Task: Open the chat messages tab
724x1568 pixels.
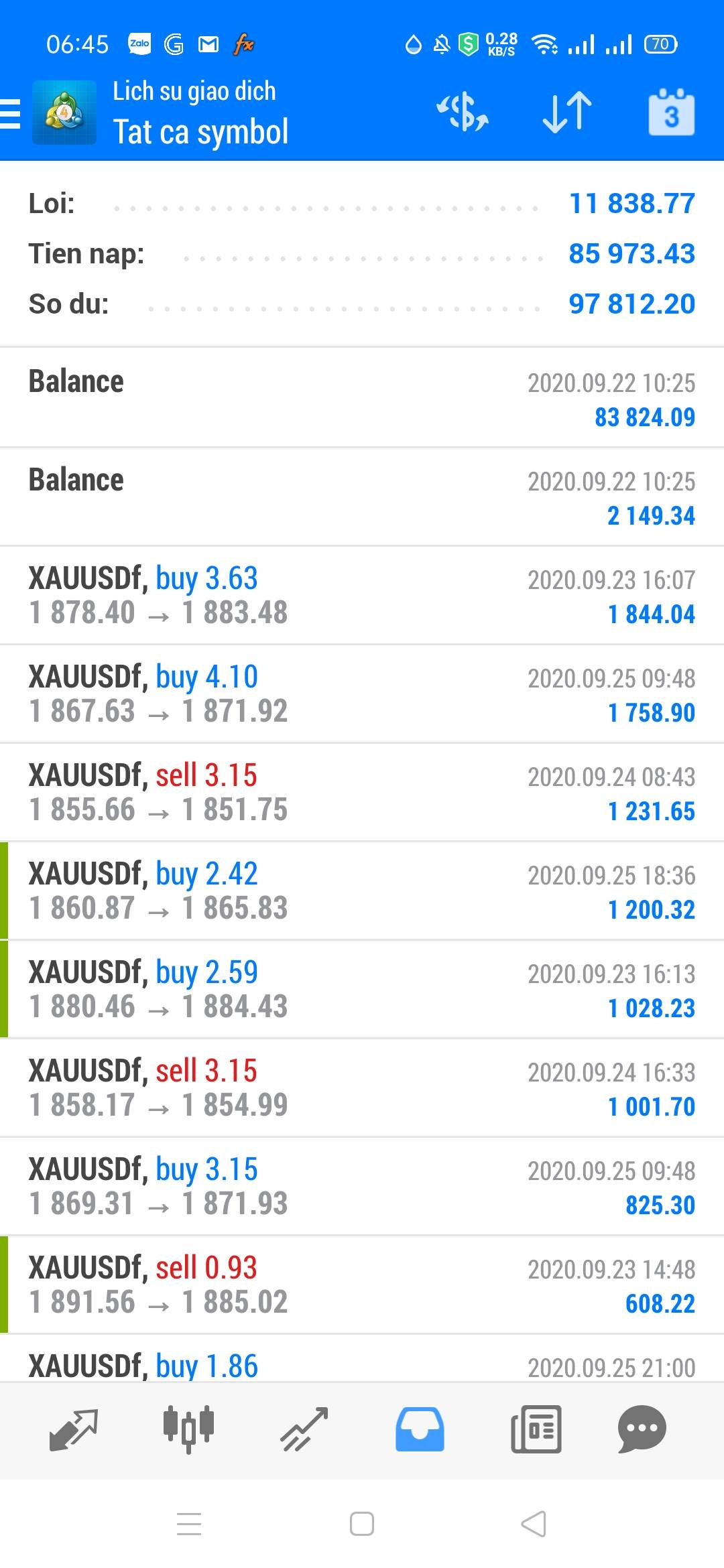Action: (642, 1429)
